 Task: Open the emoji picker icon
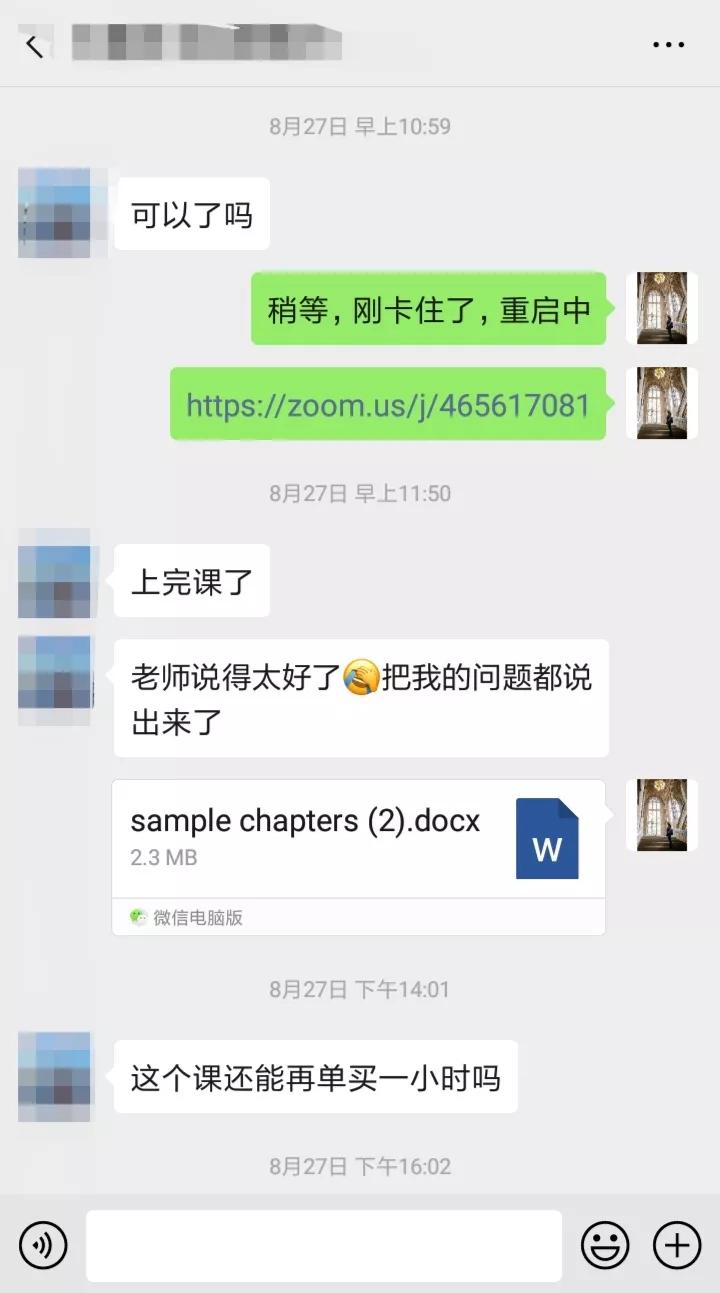click(605, 1245)
